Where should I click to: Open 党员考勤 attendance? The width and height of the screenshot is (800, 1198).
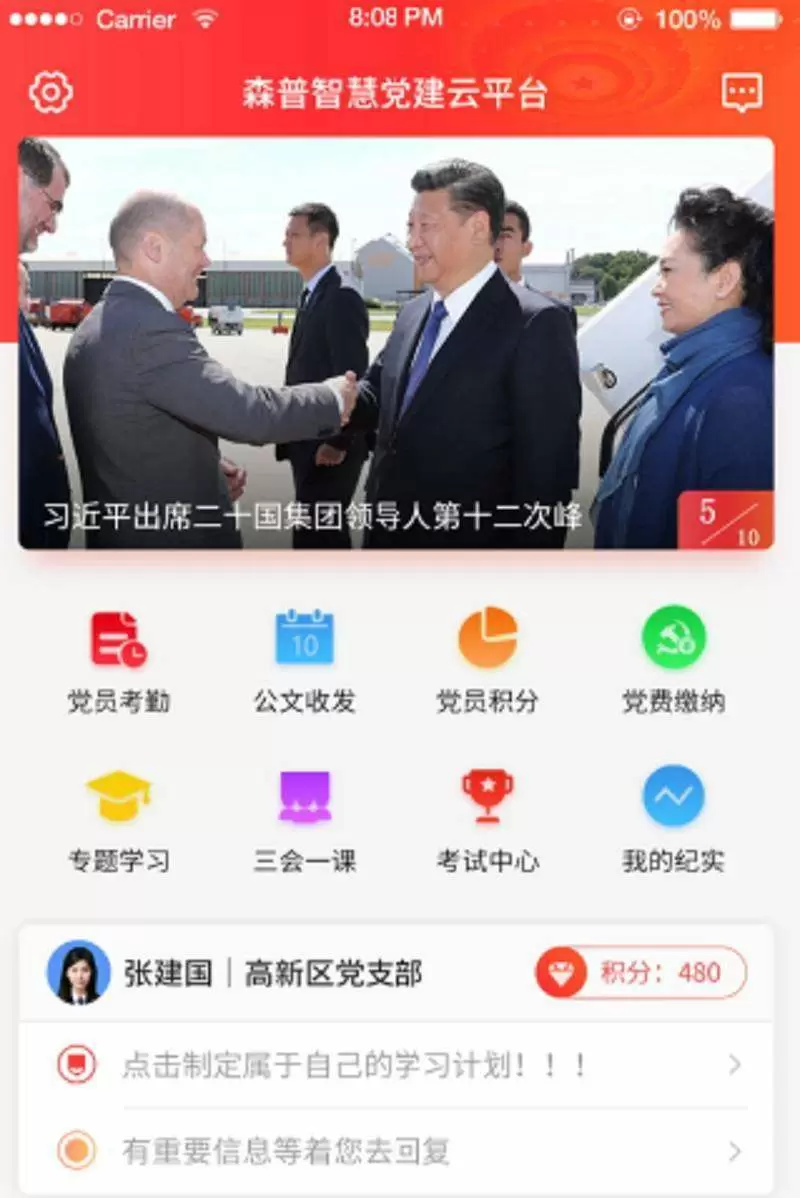tap(118, 660)
